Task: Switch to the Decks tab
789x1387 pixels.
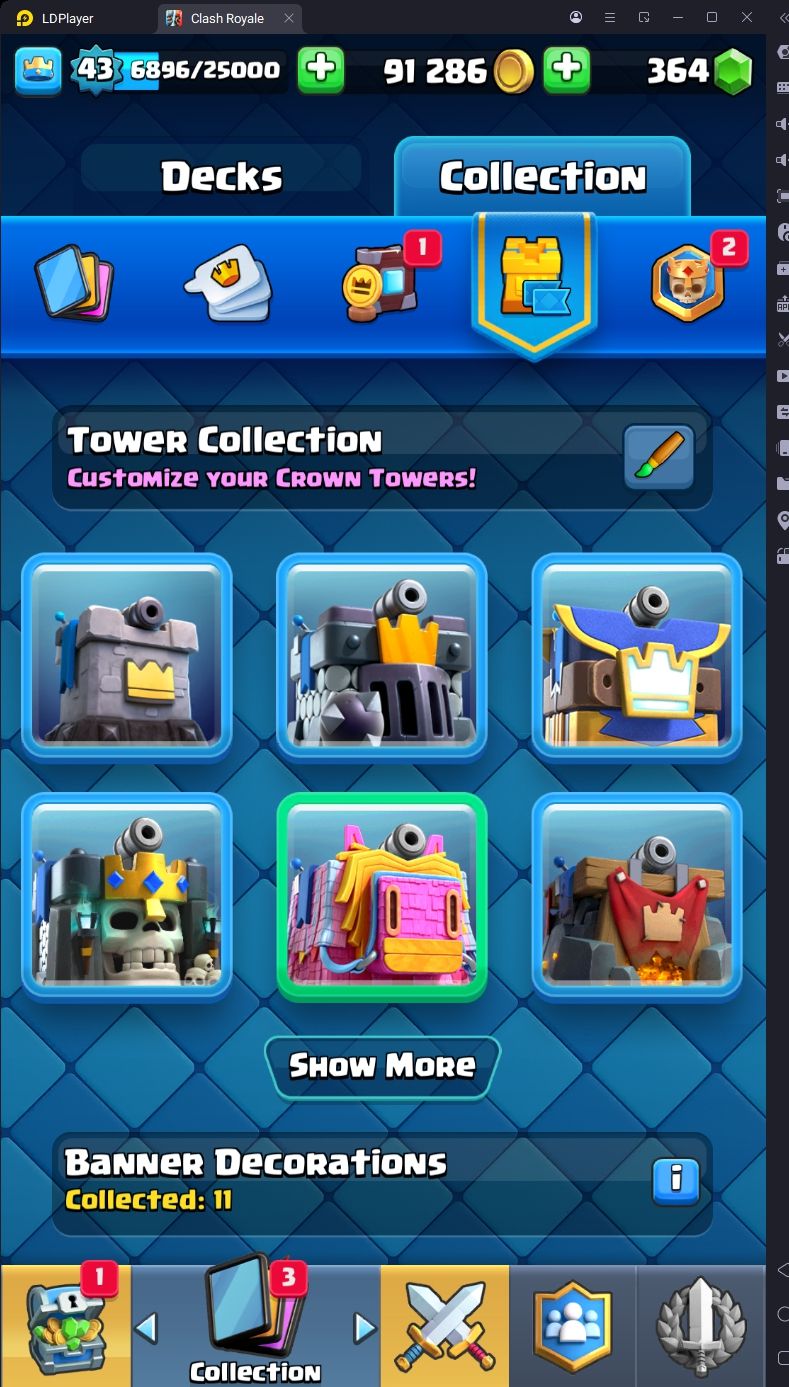Action: 221,177
